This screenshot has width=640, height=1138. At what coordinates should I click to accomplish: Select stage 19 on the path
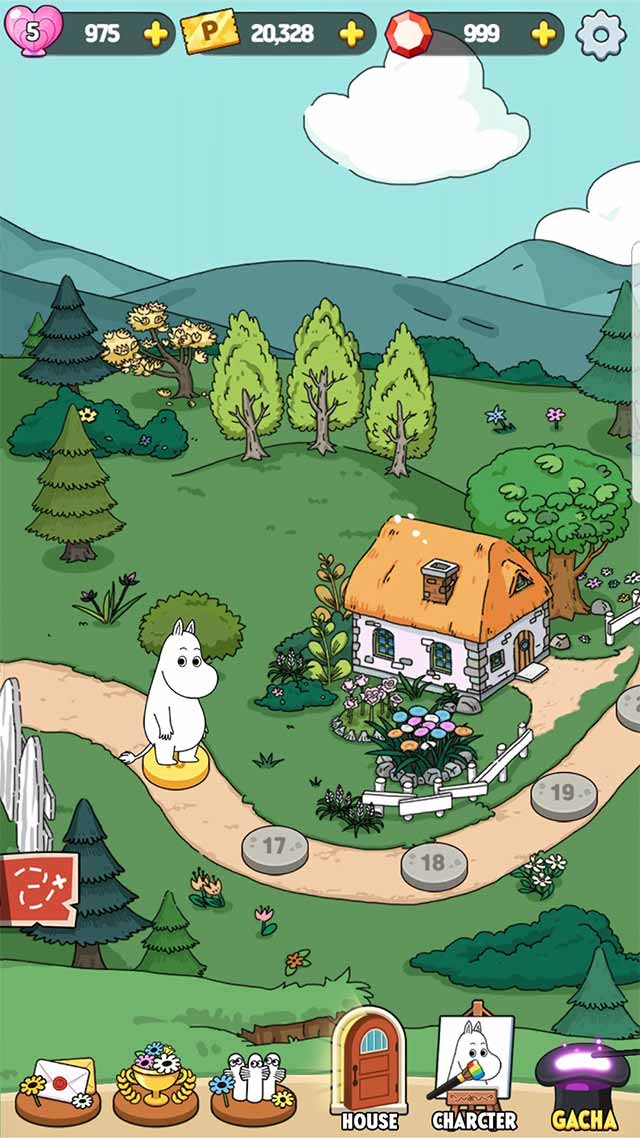tap(563, 795)
